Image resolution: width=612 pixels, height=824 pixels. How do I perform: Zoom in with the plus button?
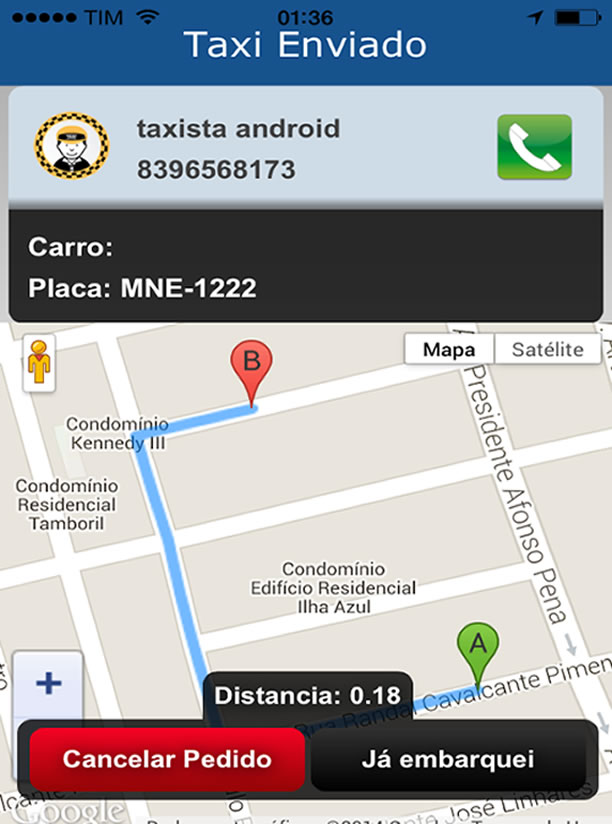[x=48, y=684]
